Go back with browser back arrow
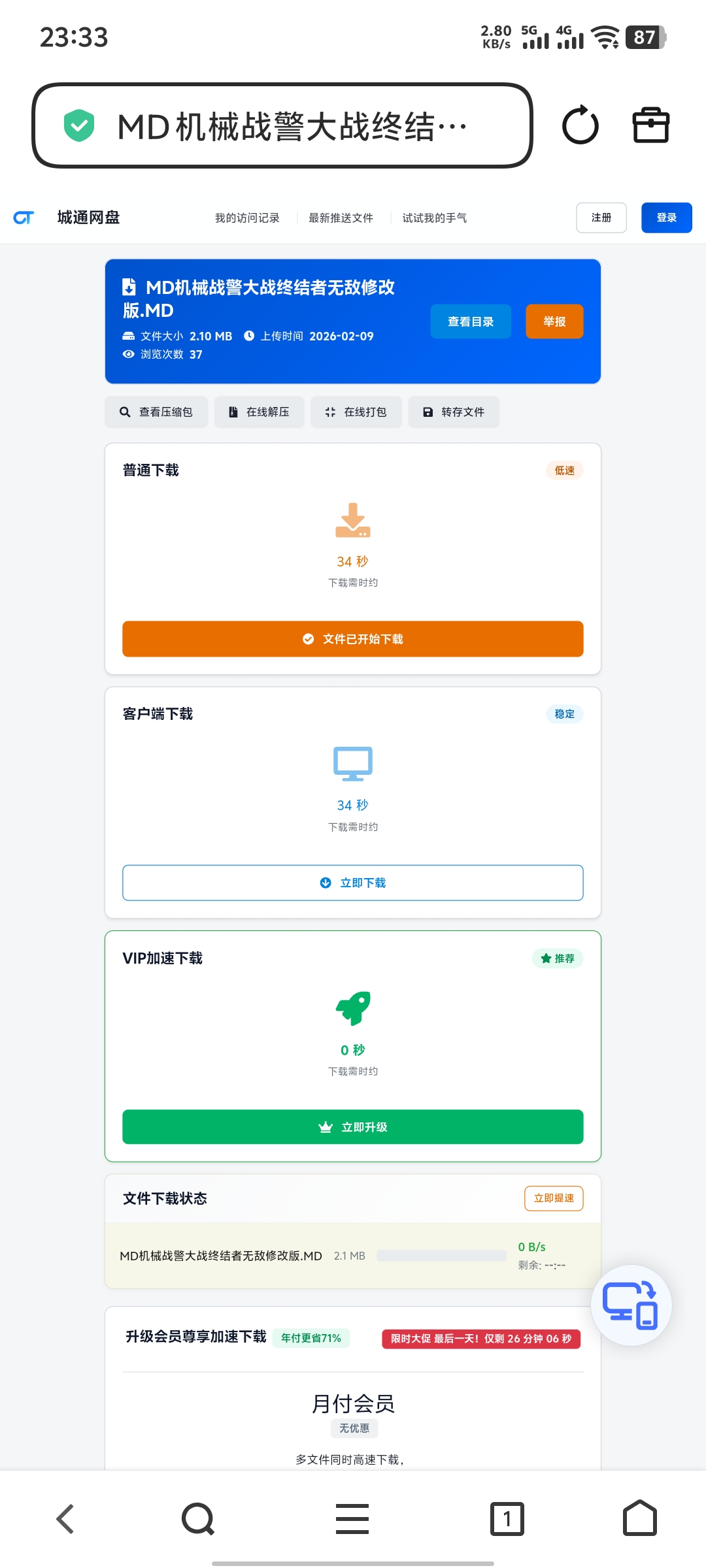The width and height of the screenshot is (706, 1568). [65, 1519]
